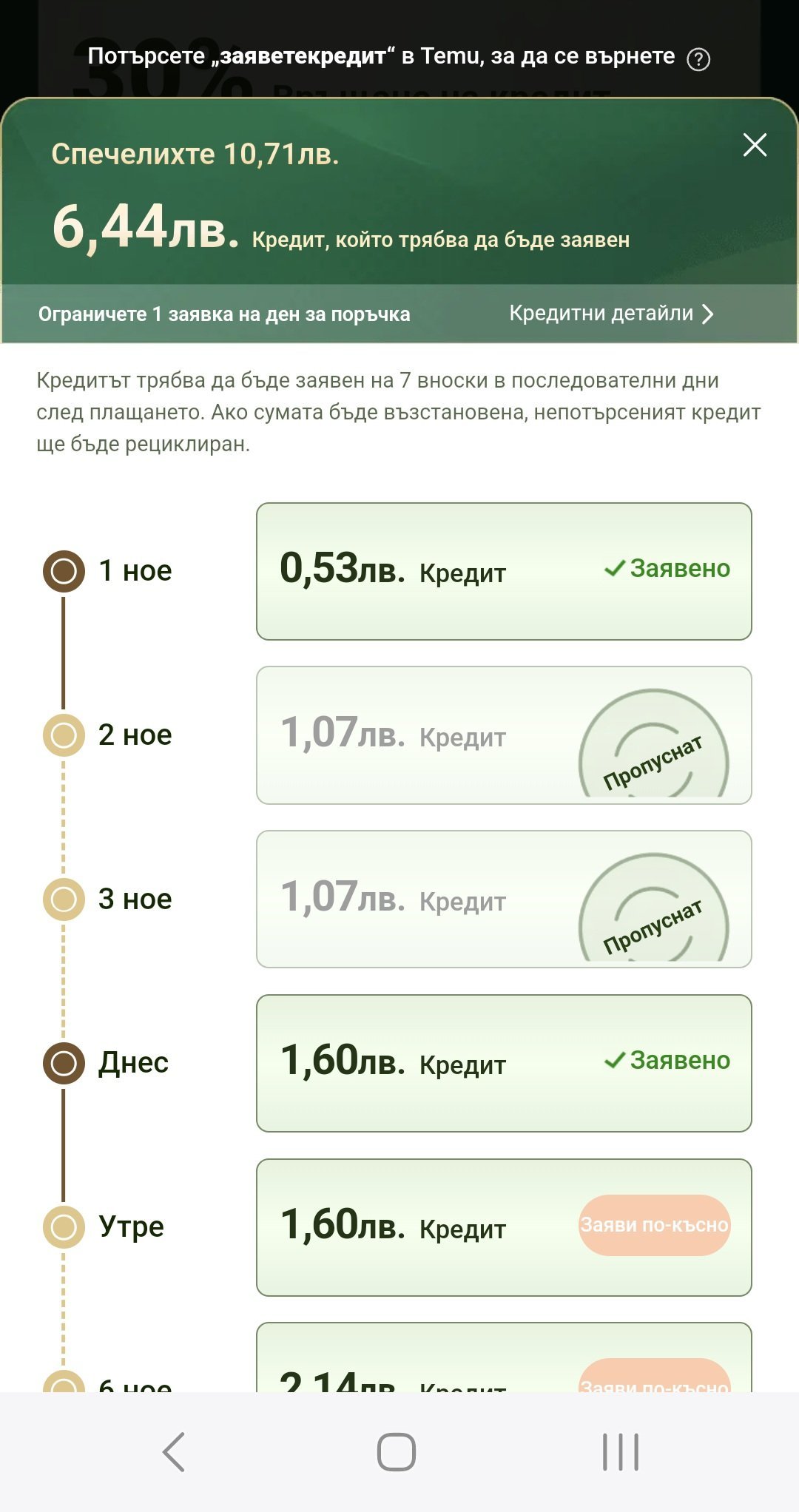Open the 1 ное 0,53лв. credit card
This screenshot has height=1512, width=799.
pyautogui.click(x=503, y=571)
